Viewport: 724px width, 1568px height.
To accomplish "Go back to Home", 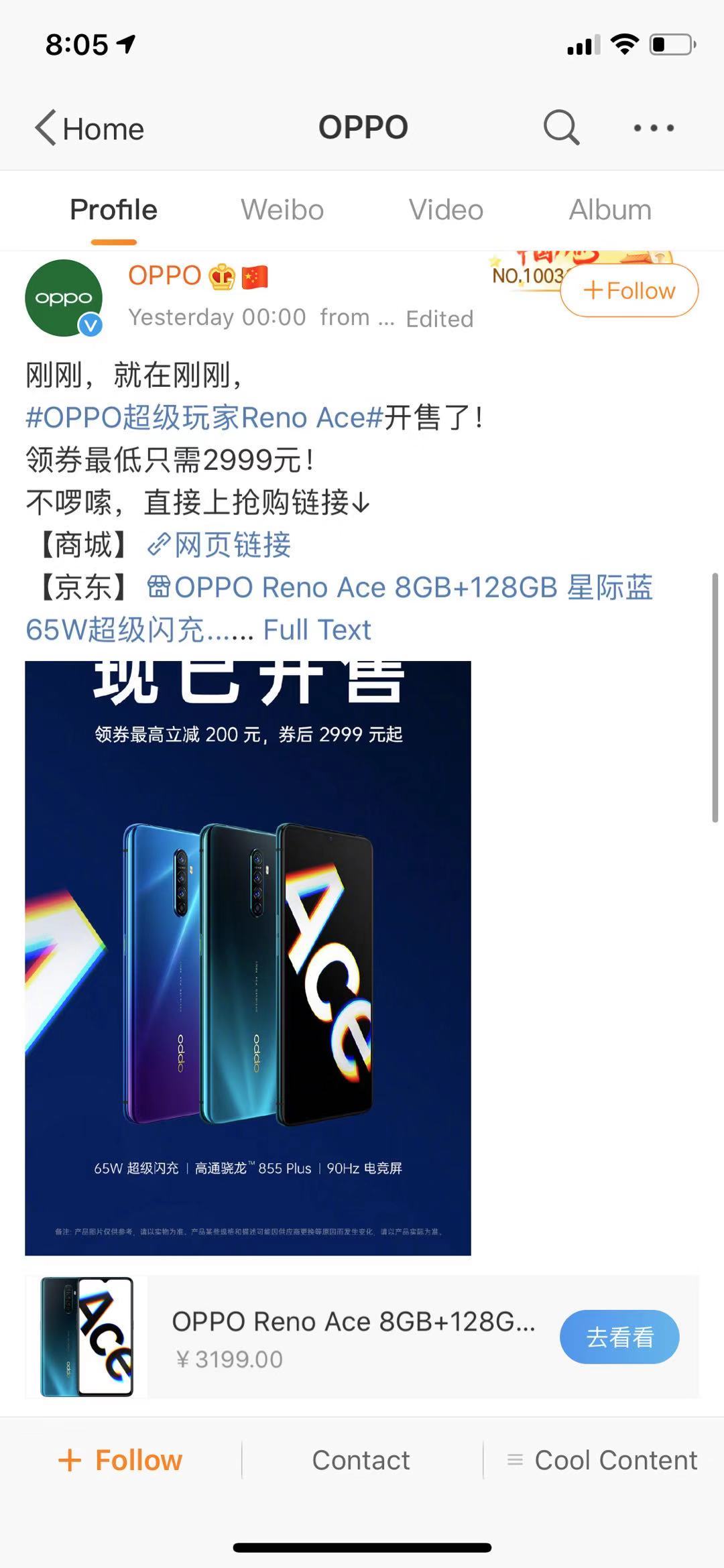I will point(90,128).
